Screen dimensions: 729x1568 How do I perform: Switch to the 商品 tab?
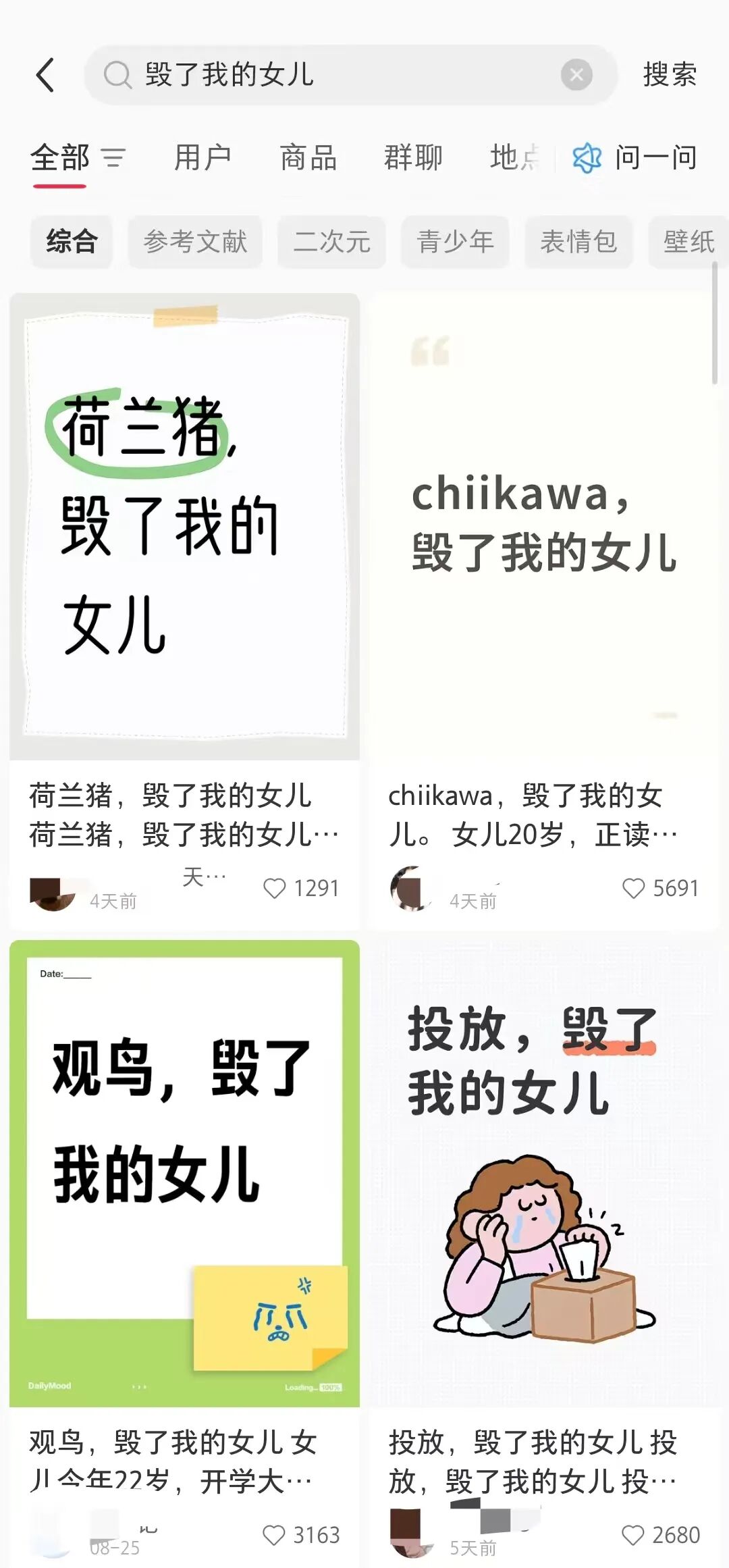tap(308, 158)
